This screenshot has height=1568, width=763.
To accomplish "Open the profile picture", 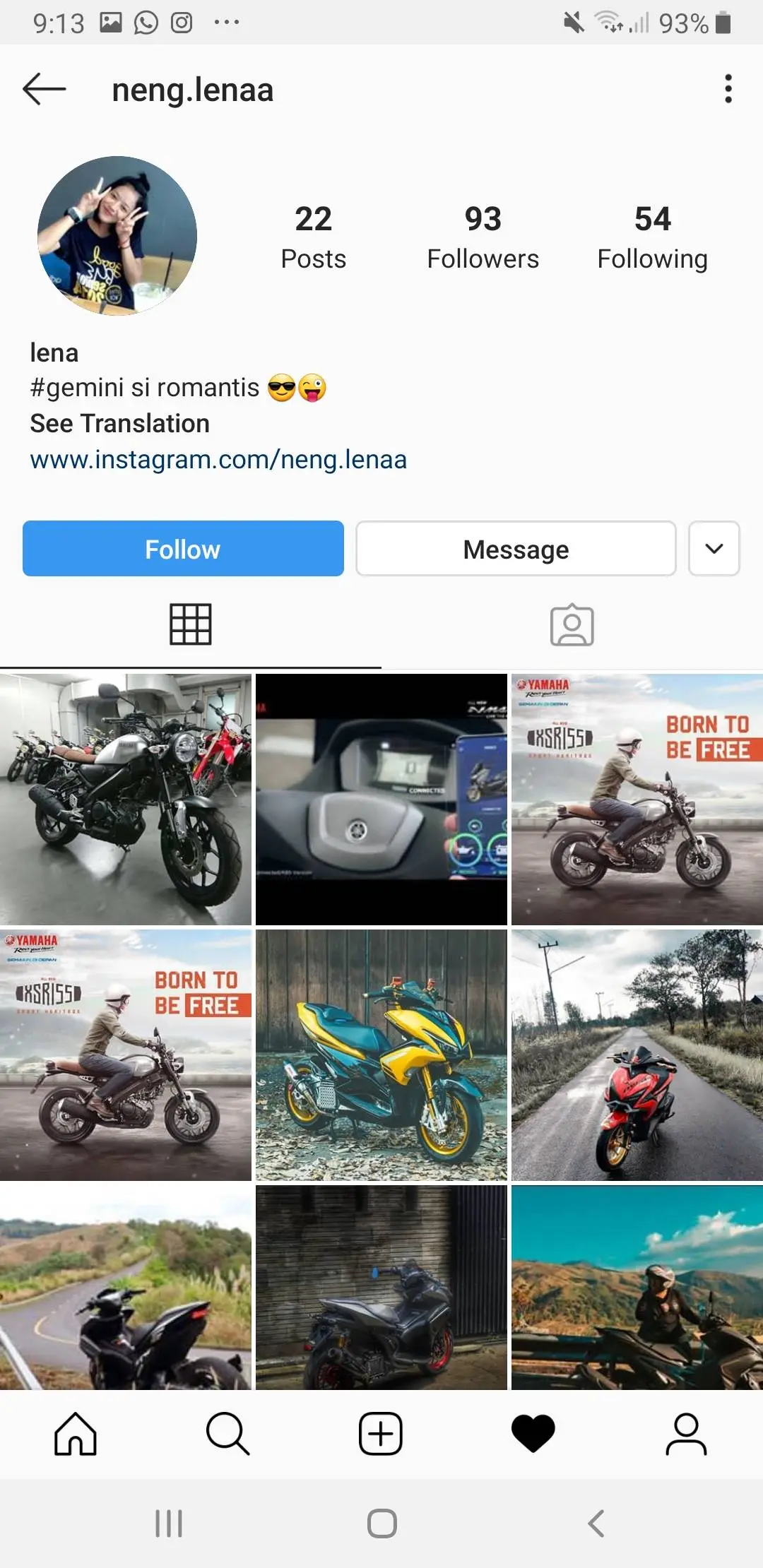I will tap(117, 236).
